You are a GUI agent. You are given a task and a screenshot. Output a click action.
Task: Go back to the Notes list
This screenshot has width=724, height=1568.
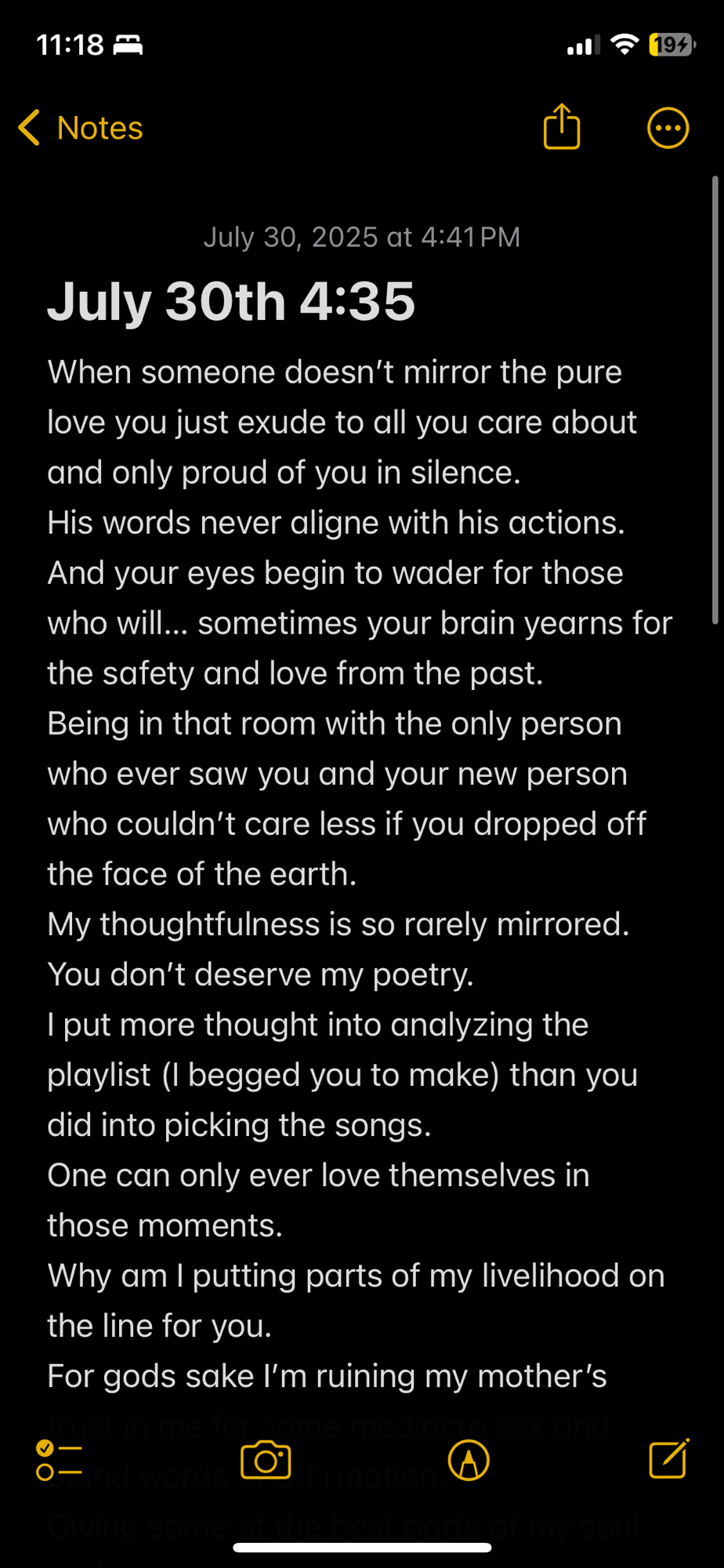click(x=81, y=128)
